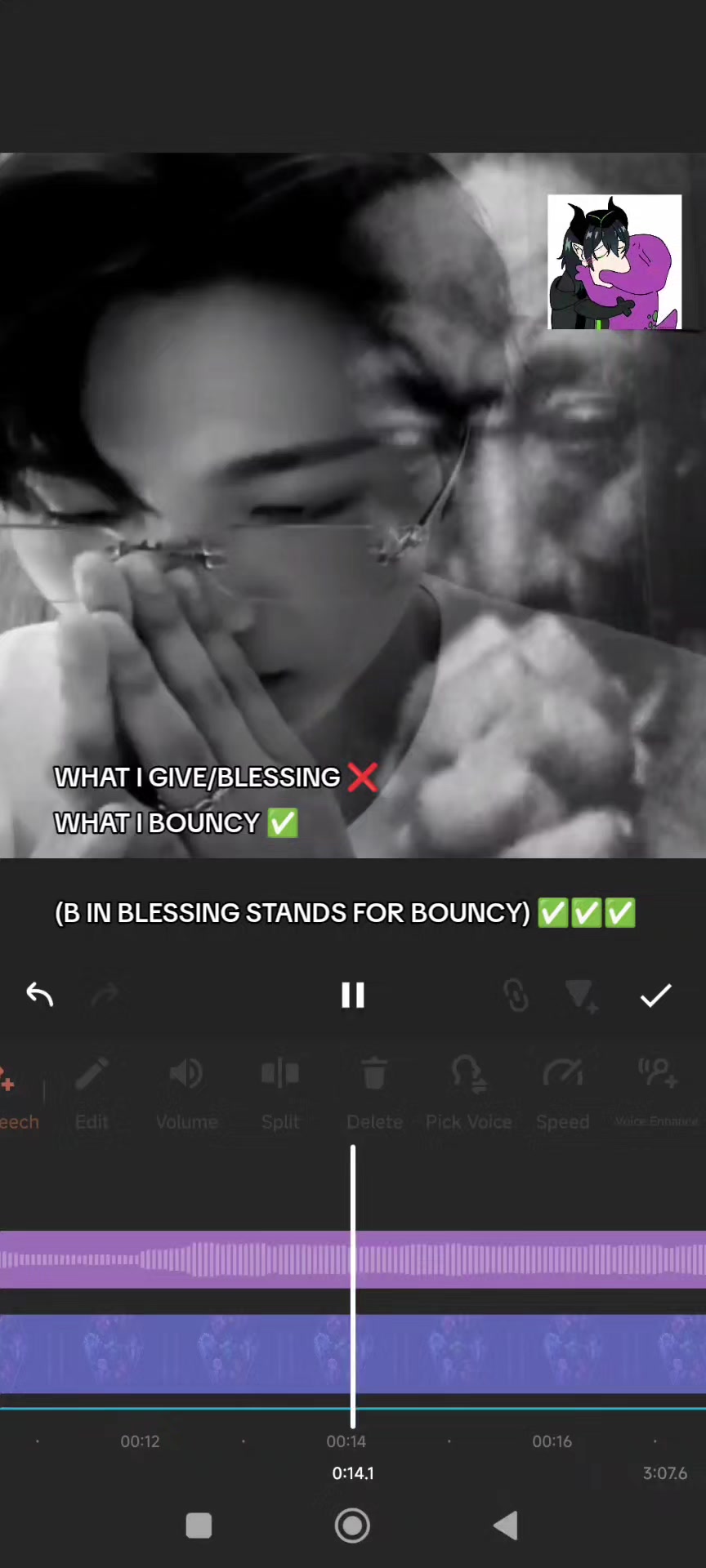Select the blue video clip track

[x=353, y=1353]
